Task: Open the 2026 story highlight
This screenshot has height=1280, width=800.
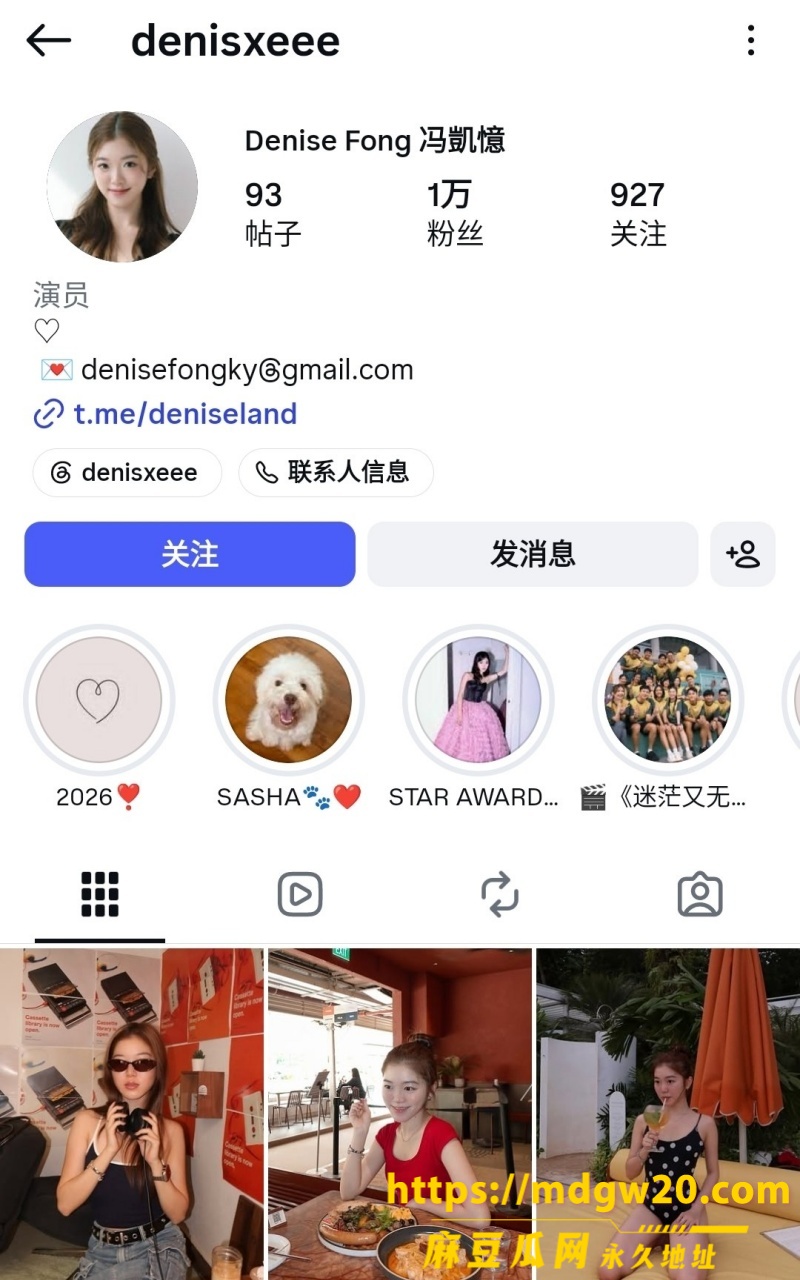Action: 99,700
